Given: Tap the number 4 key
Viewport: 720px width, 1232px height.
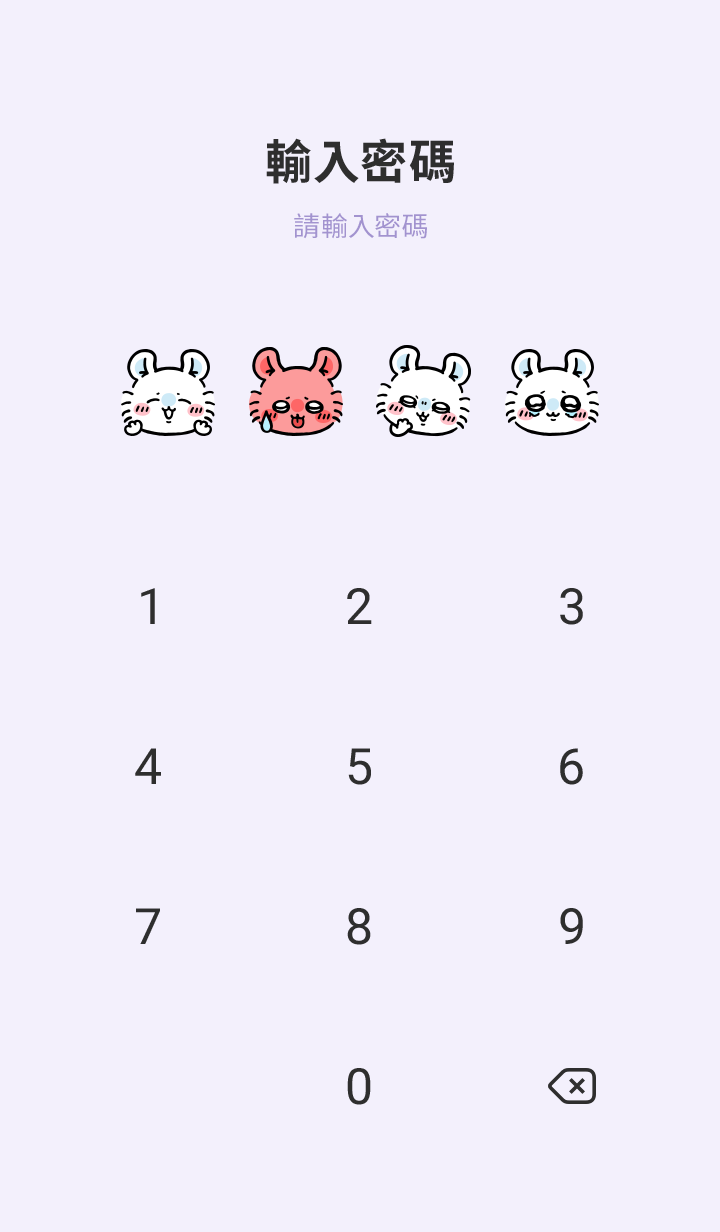Looking at the screenshot, I should click(148, 767).
